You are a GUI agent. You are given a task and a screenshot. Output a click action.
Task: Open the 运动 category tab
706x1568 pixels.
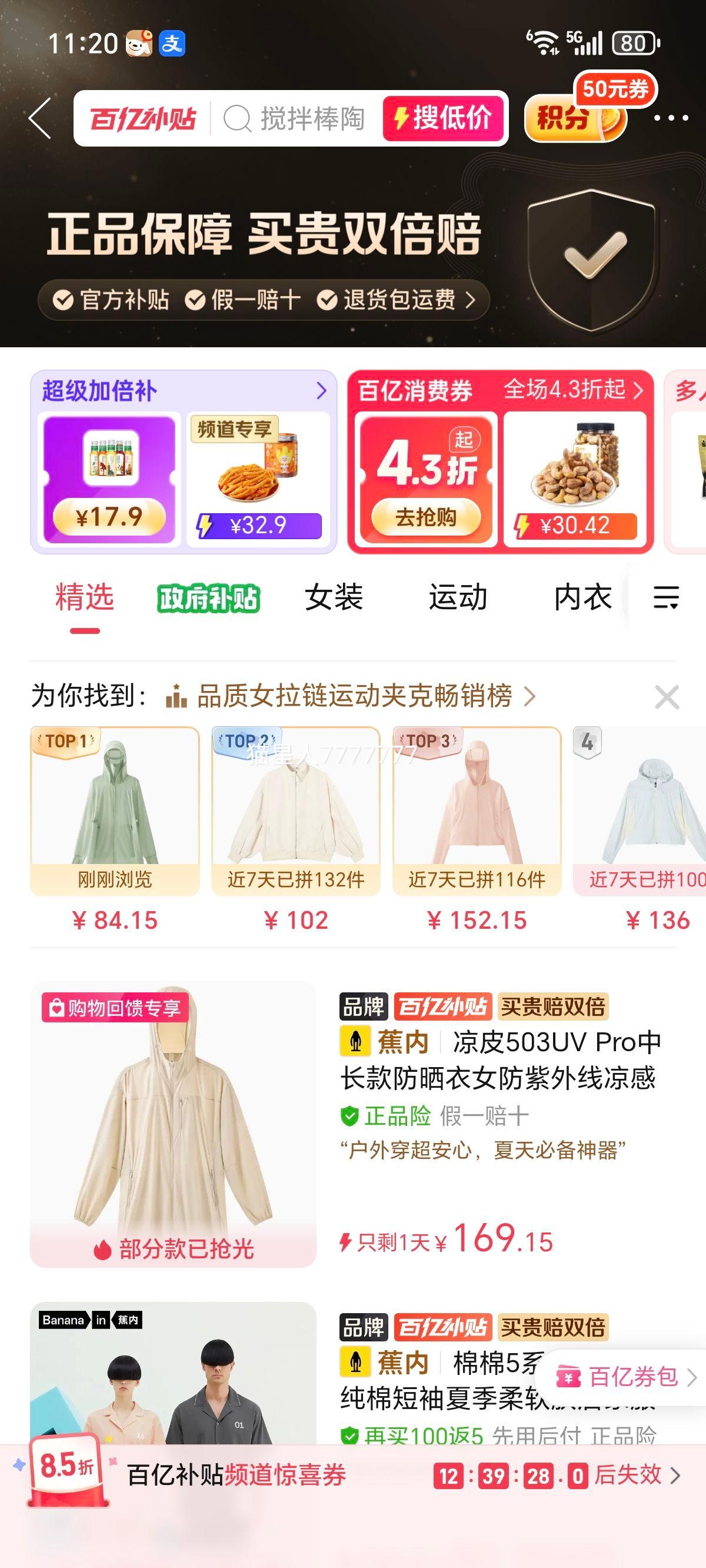pos(457,598)
